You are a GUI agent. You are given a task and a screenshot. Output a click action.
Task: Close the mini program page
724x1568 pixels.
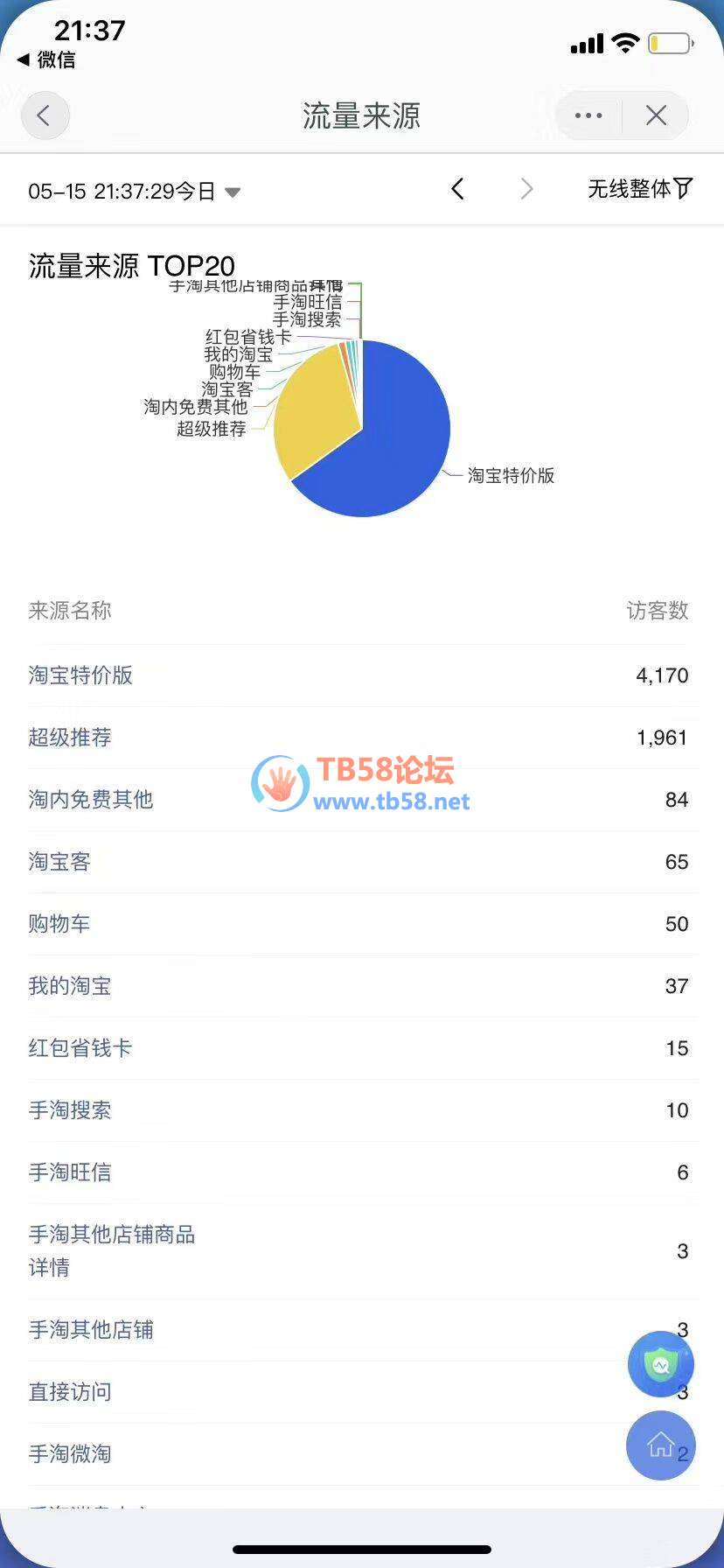click(x=656, y=115)
